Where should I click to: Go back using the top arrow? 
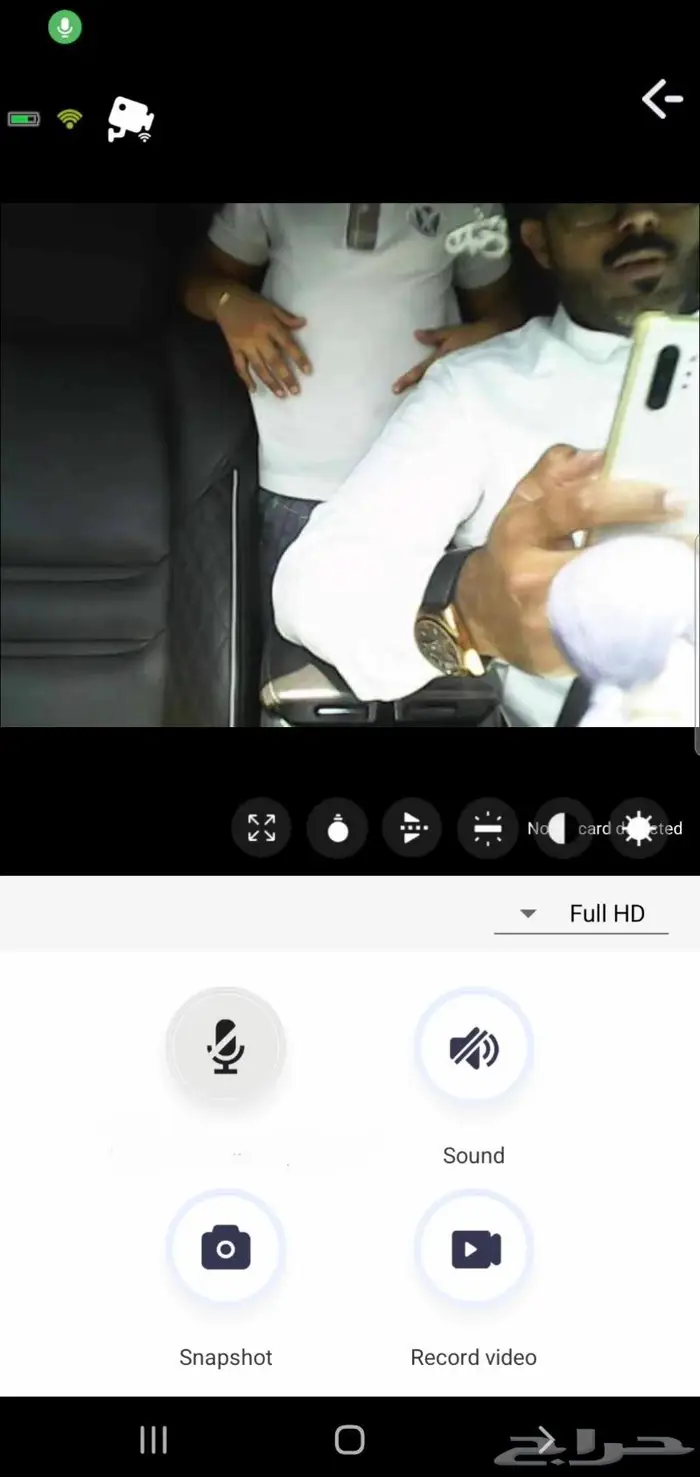pos(662,100)
